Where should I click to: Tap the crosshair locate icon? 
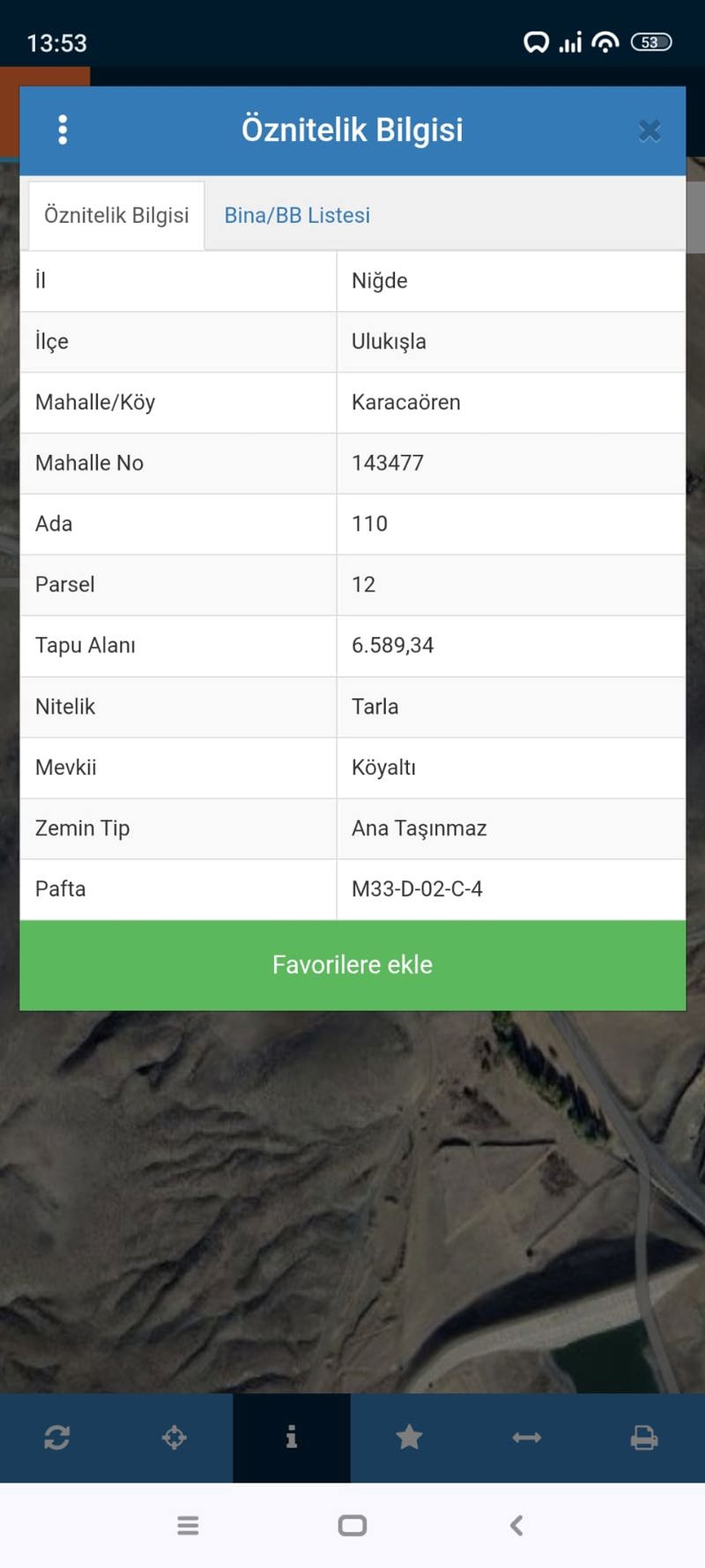(174, 1438)
